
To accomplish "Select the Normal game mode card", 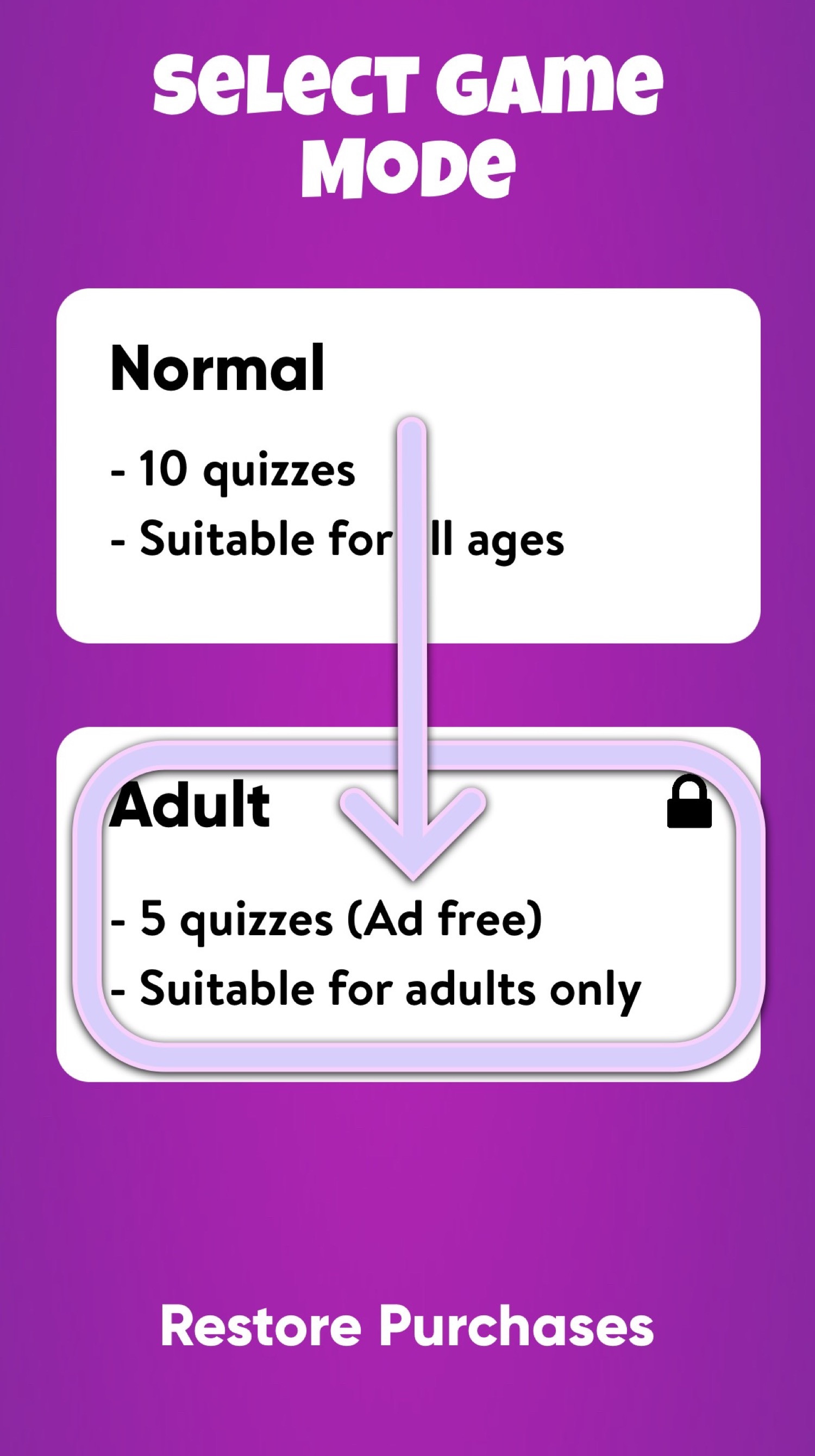I will point(408,466).
